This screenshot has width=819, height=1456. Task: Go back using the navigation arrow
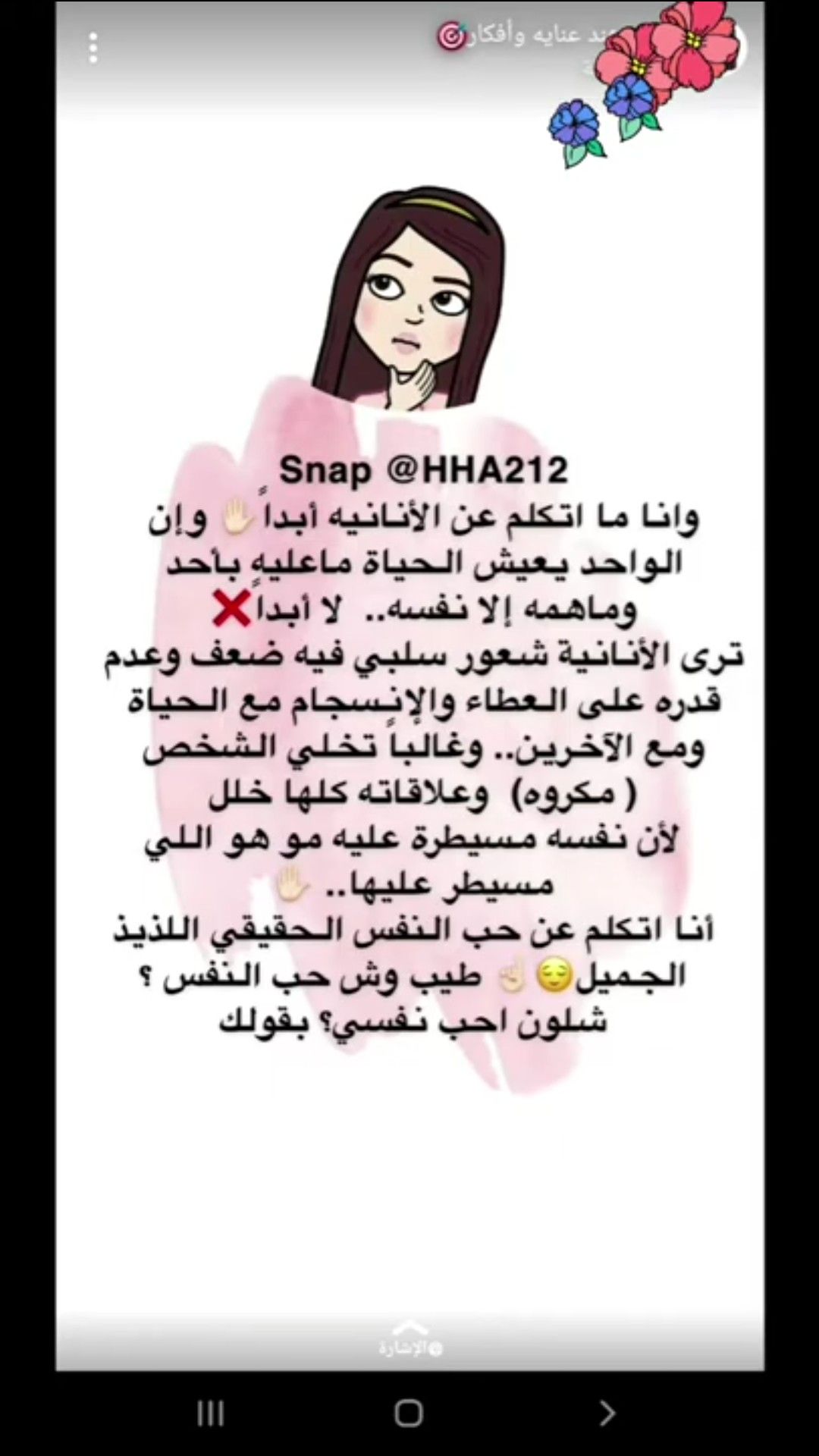tap(607, 1413)
